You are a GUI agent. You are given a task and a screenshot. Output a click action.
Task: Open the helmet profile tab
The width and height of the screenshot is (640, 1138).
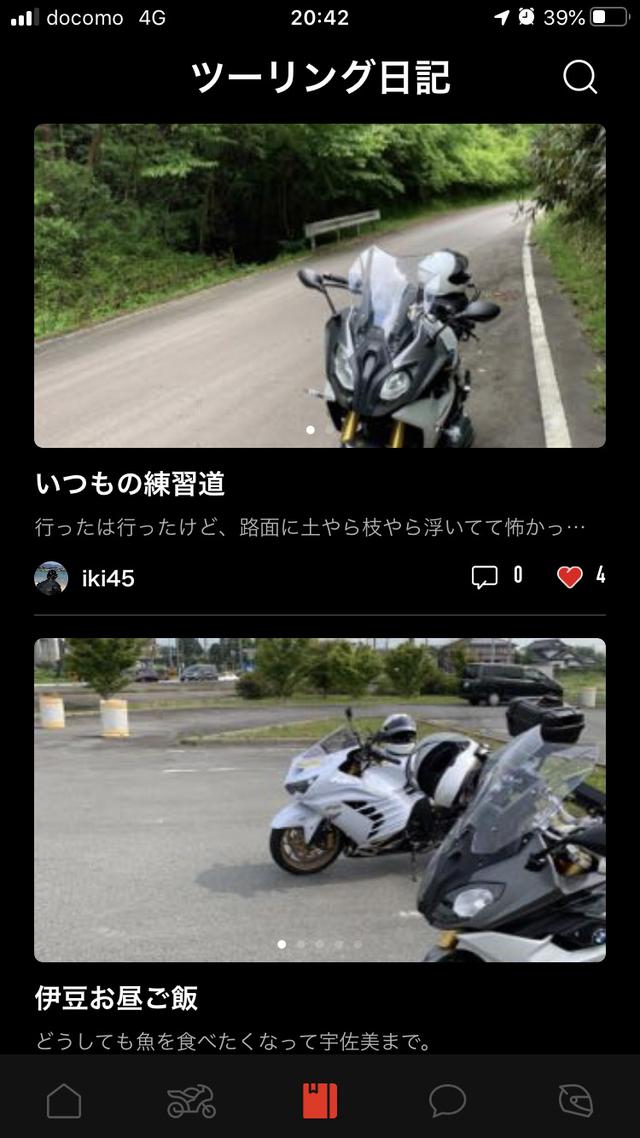tap(575, 1101)
